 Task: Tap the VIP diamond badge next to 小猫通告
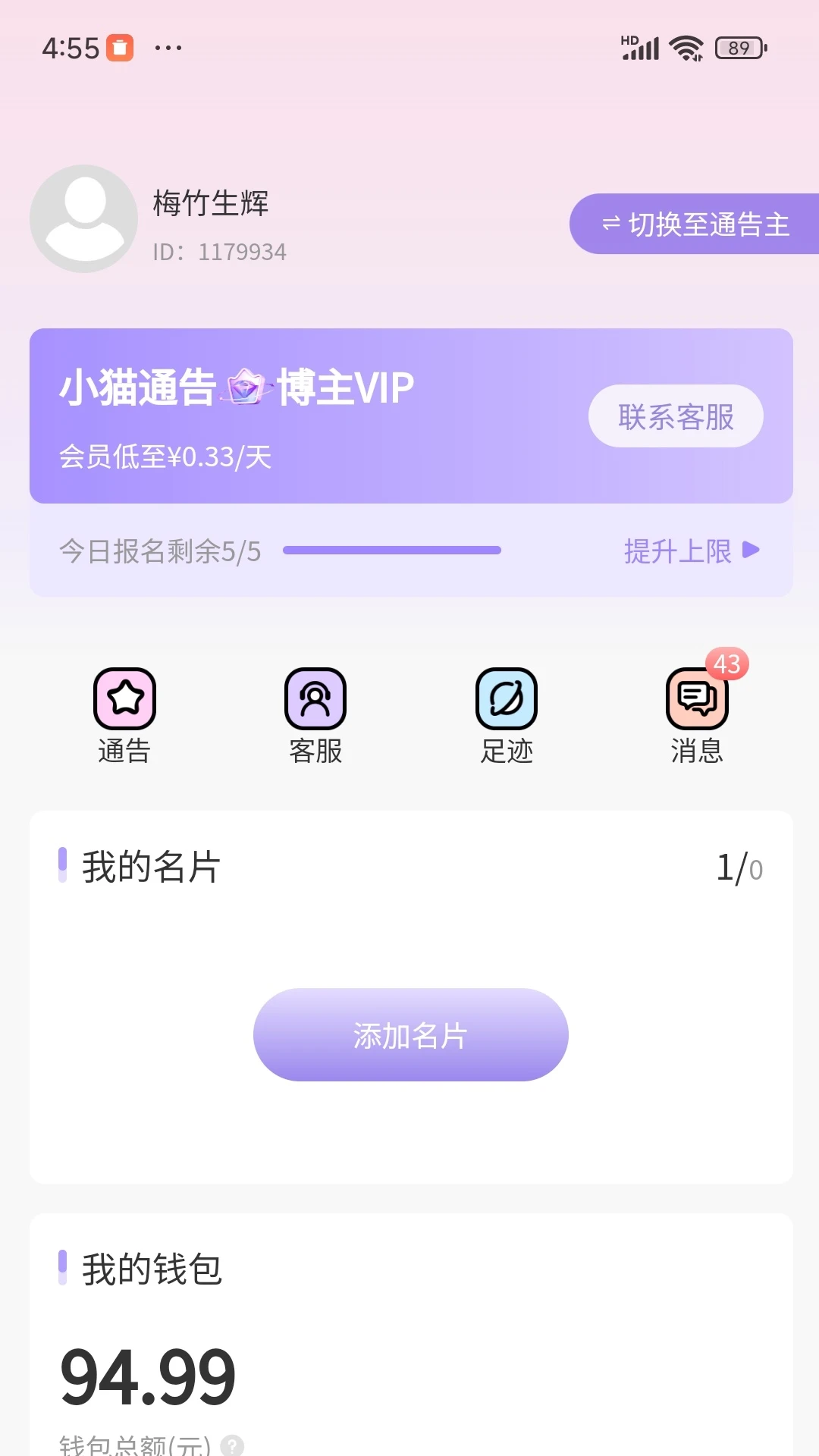point(245,385)
